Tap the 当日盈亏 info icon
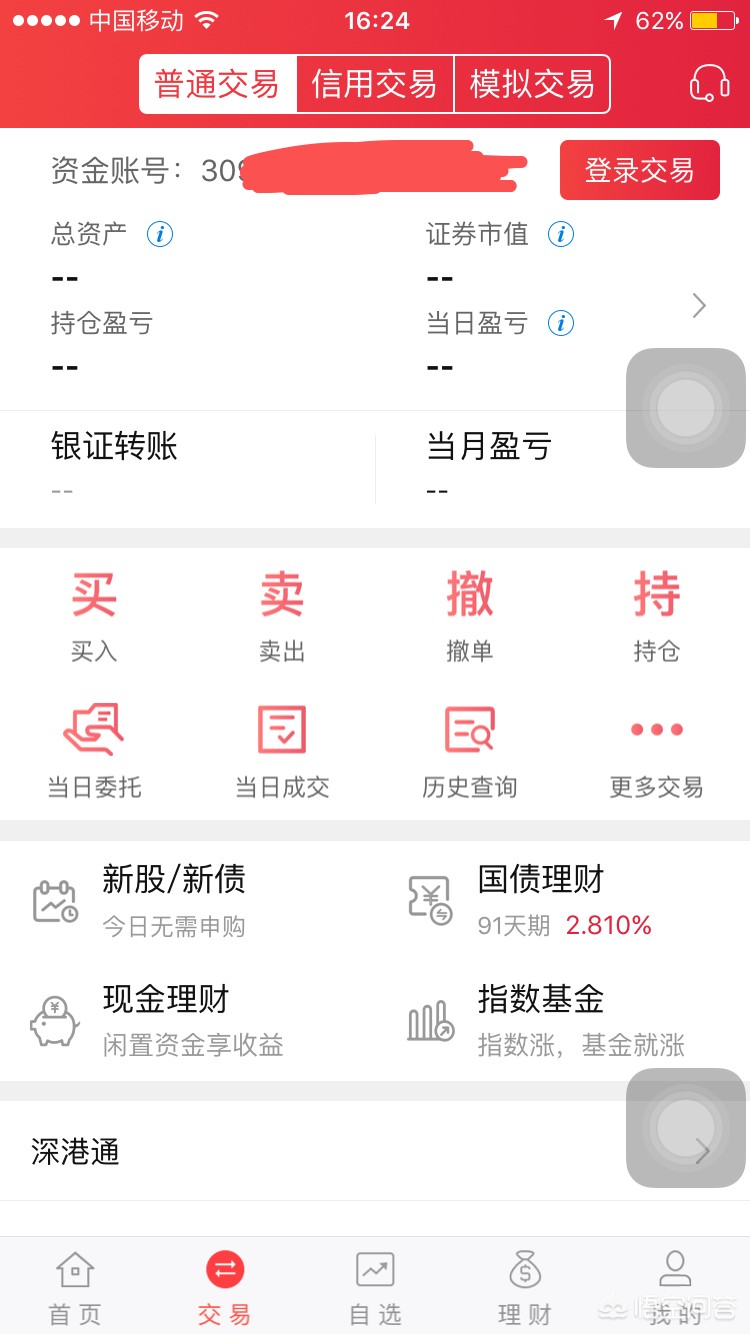750x1334 pixels. pyautogui.click(x=559, y=323)
